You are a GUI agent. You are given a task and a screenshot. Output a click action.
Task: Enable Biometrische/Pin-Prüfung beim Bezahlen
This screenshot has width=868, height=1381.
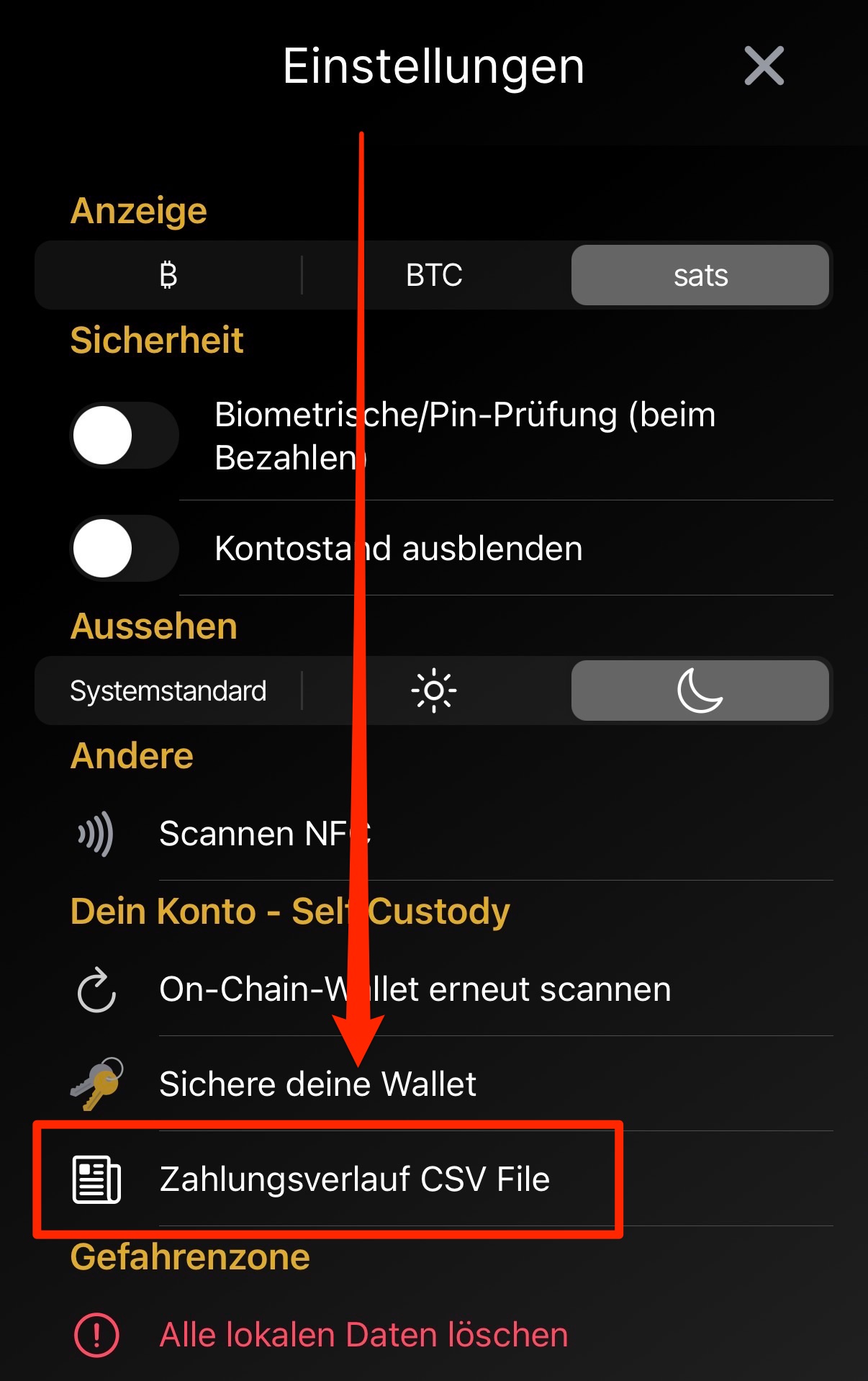(124, 435)
